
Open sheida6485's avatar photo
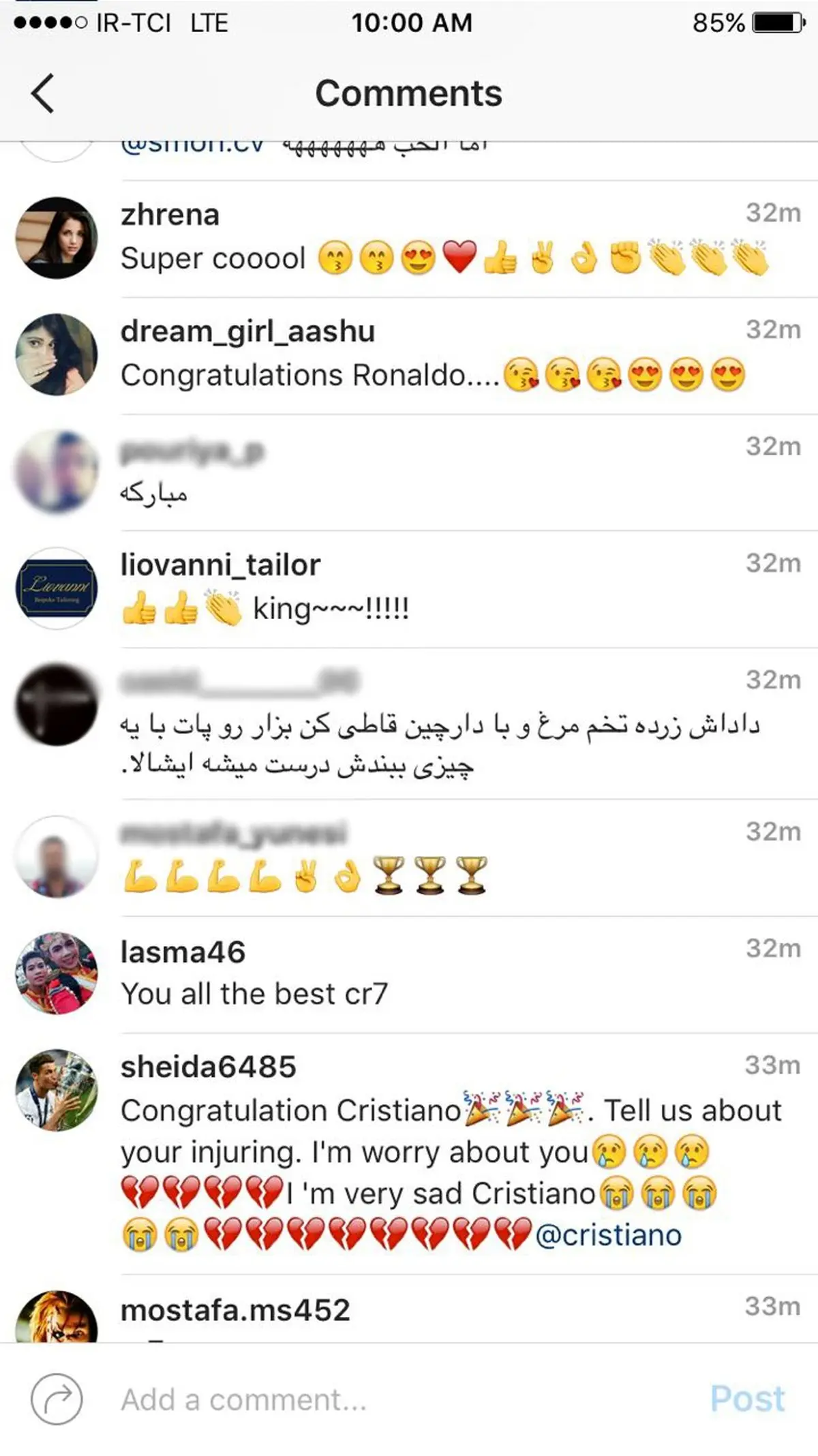(57, 1090)
